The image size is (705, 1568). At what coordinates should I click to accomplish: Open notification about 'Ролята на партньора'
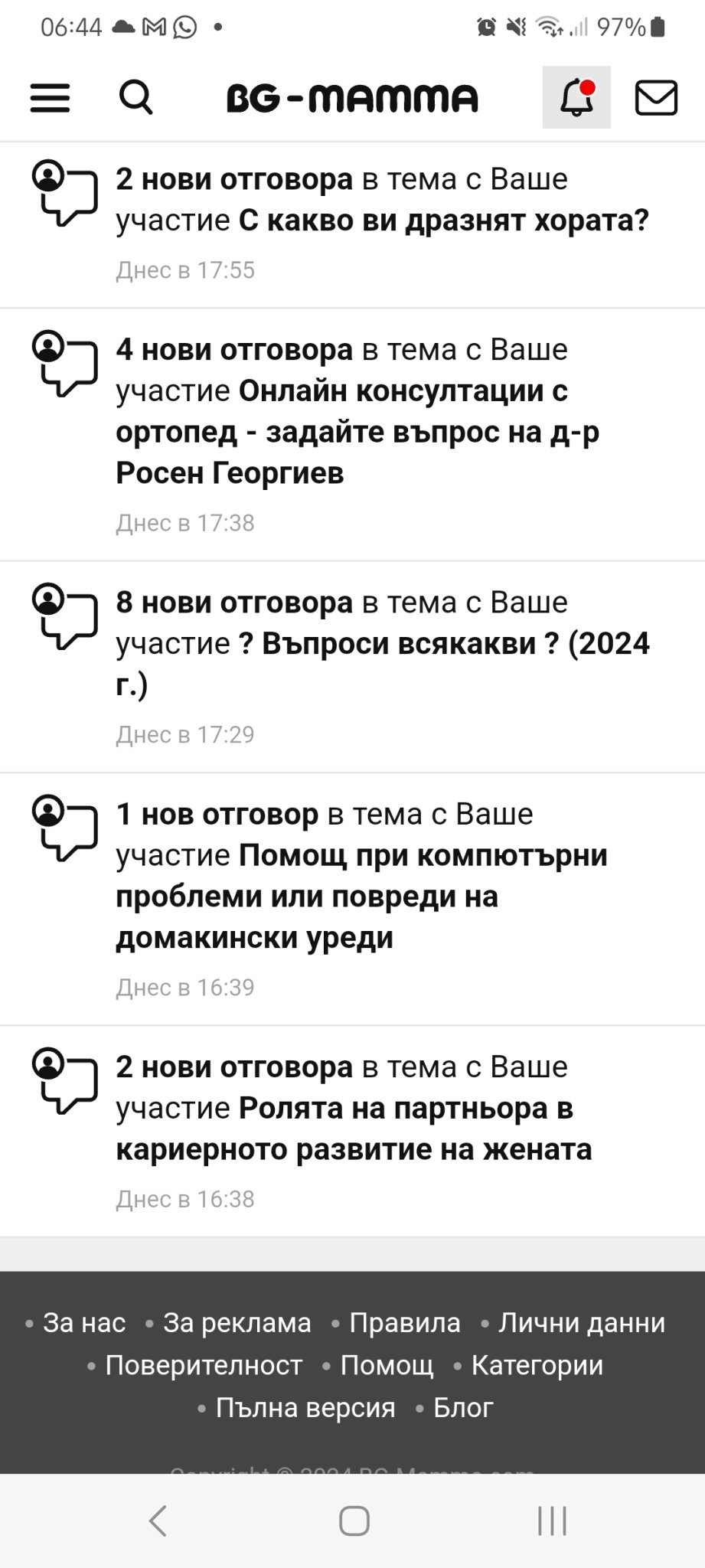[x=354, y=1109]
